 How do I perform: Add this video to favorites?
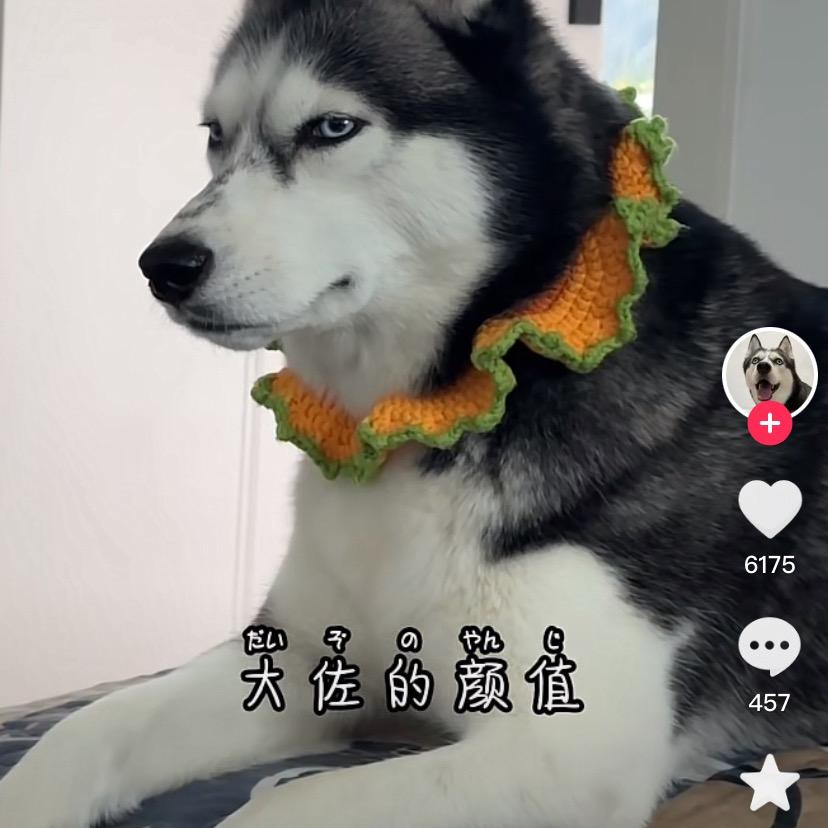(x=769, y=783)
